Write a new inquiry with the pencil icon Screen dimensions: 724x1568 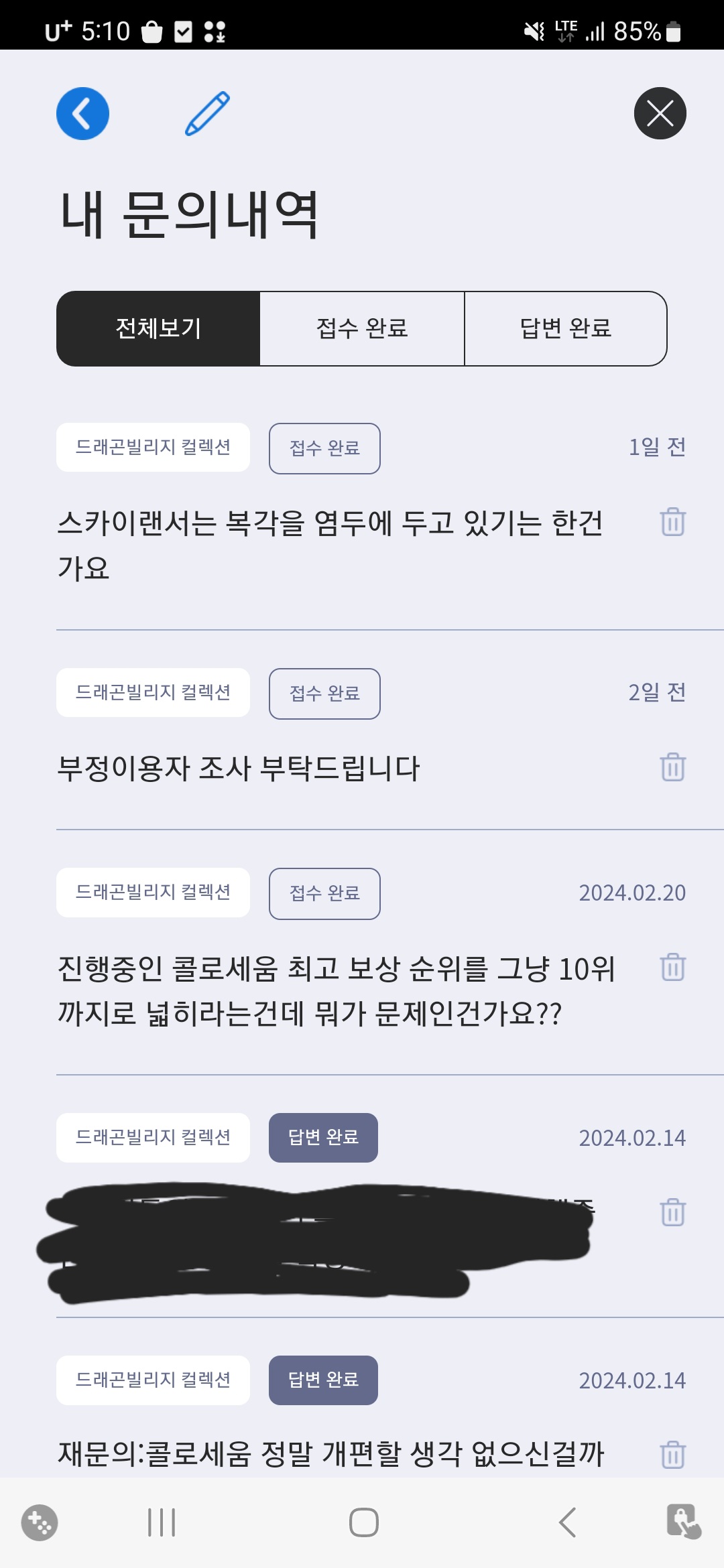click(x=207, y=113)
